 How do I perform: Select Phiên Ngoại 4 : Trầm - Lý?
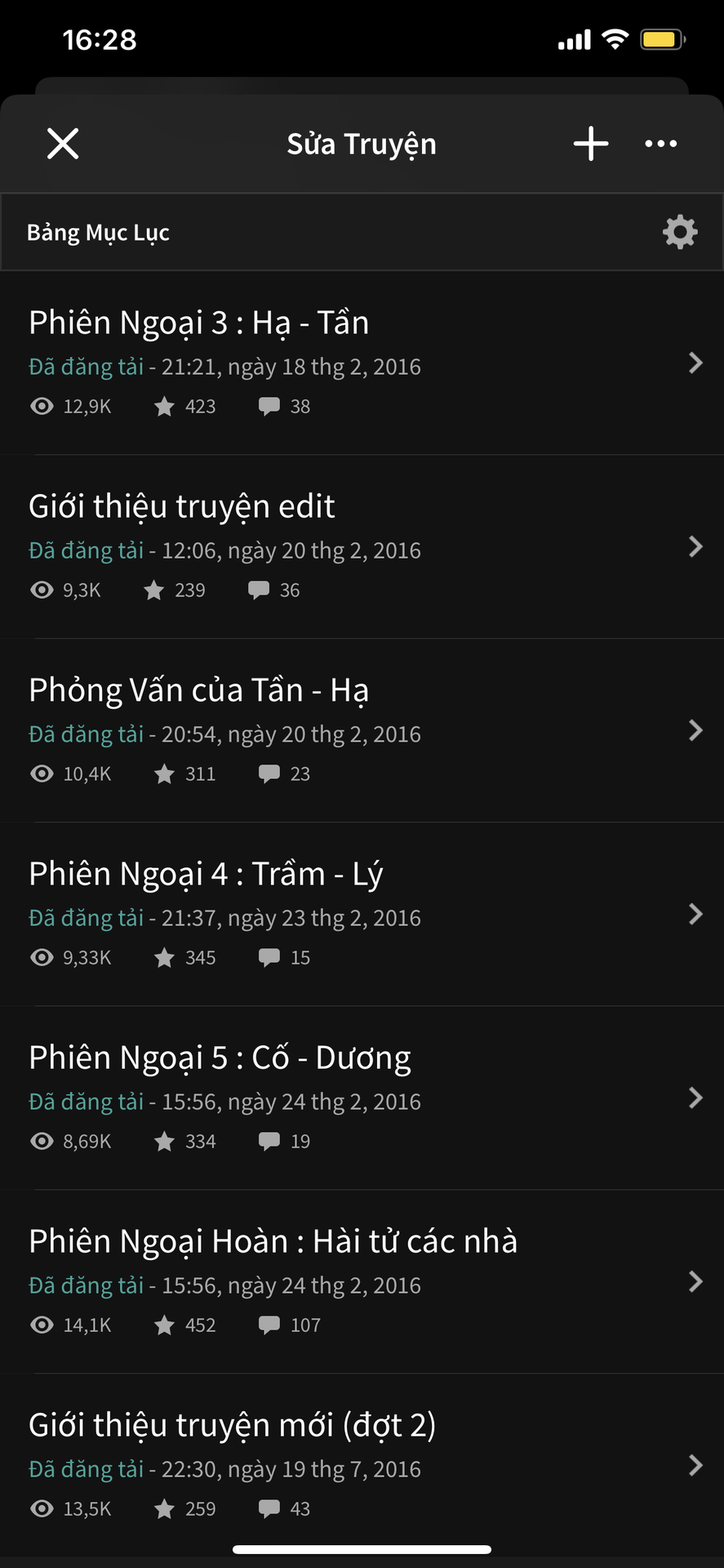[x=362, y=914]
